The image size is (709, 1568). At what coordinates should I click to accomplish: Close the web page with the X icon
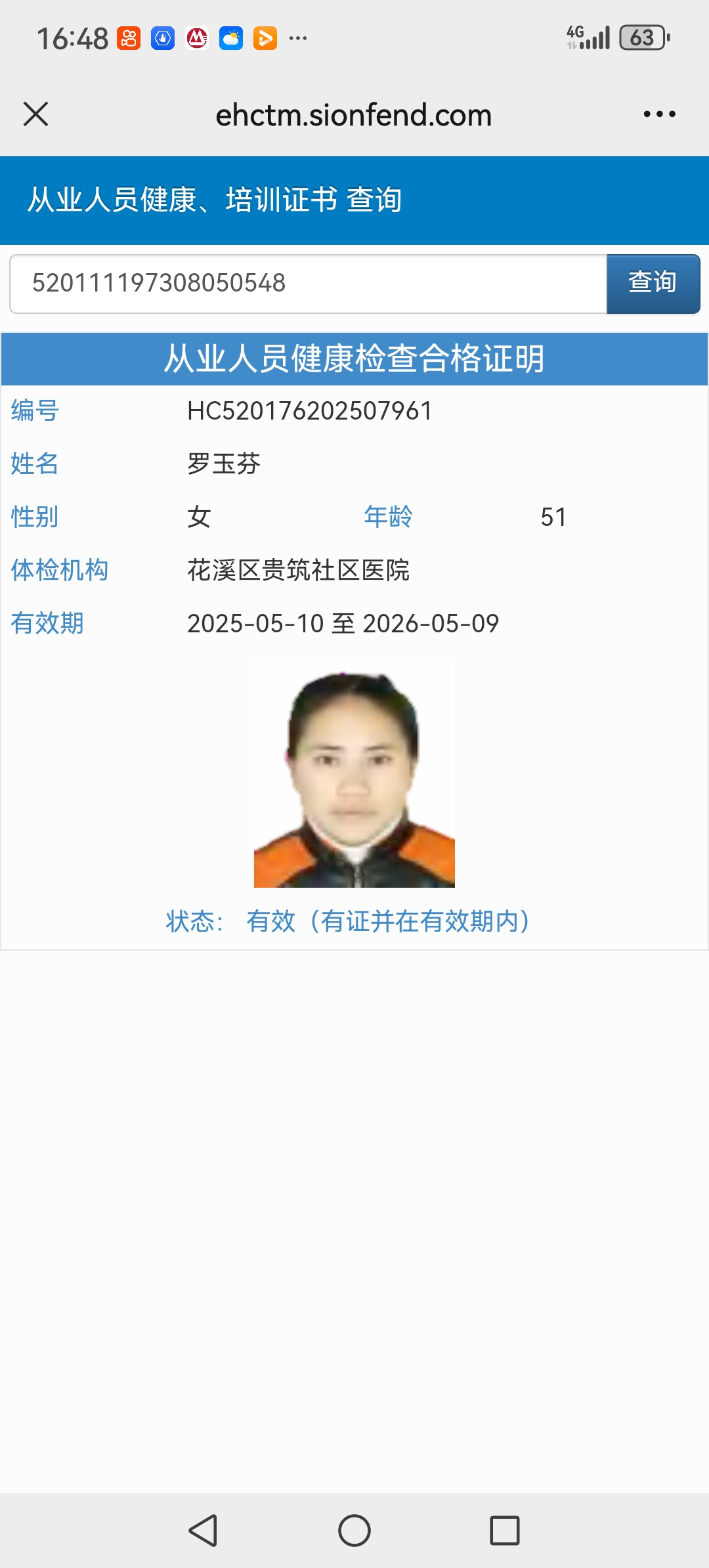coord(35,114)
